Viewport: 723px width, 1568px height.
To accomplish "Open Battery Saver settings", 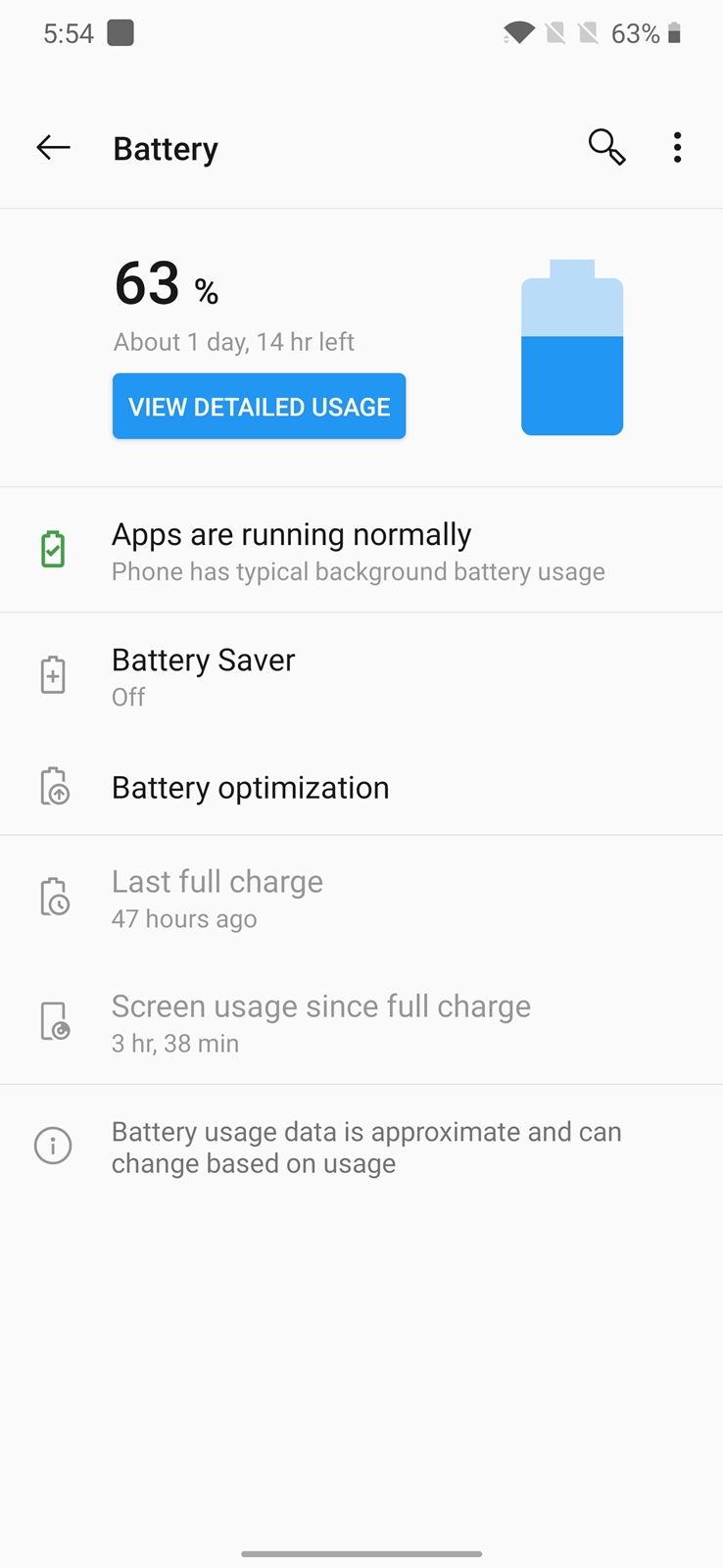I will point(361,676).
